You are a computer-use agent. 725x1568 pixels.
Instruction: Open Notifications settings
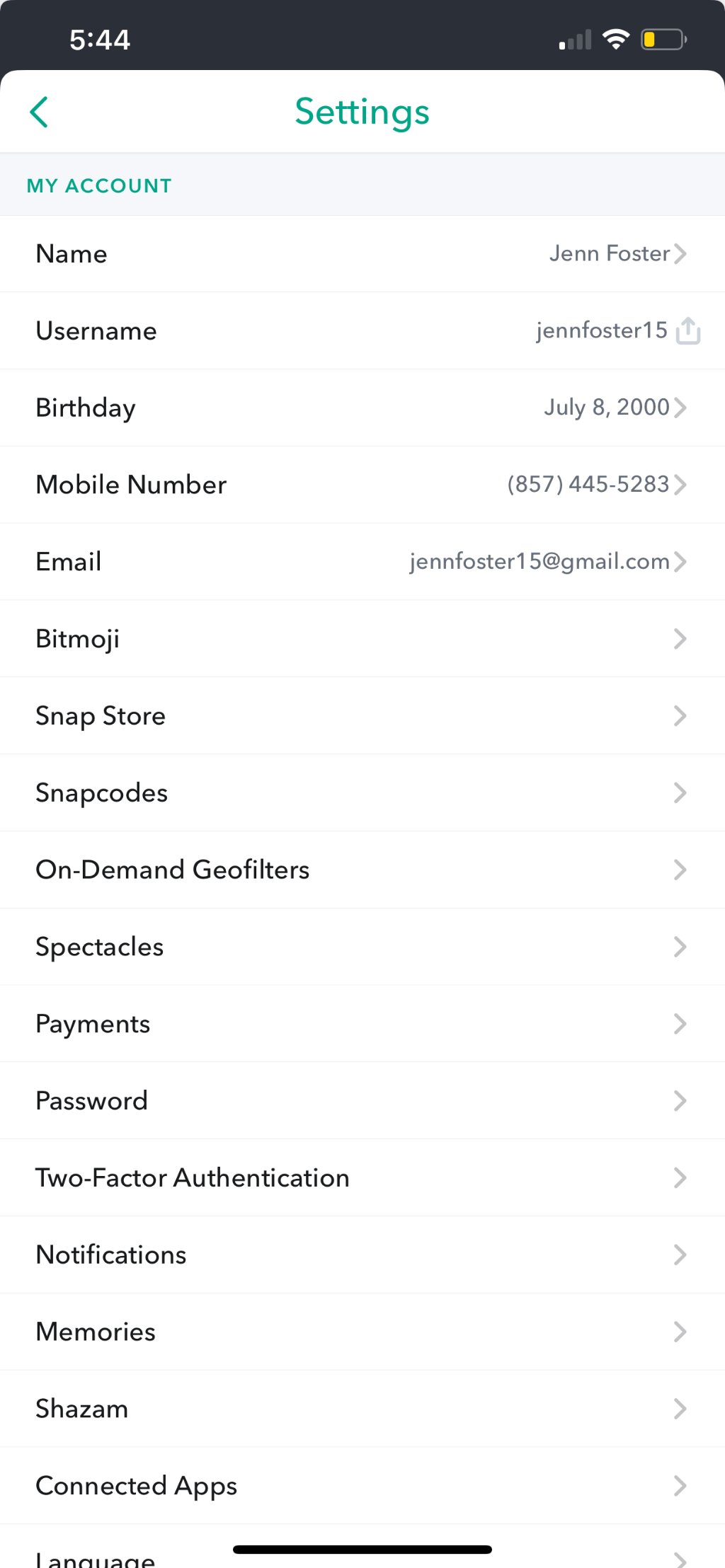click(362, 1255)
